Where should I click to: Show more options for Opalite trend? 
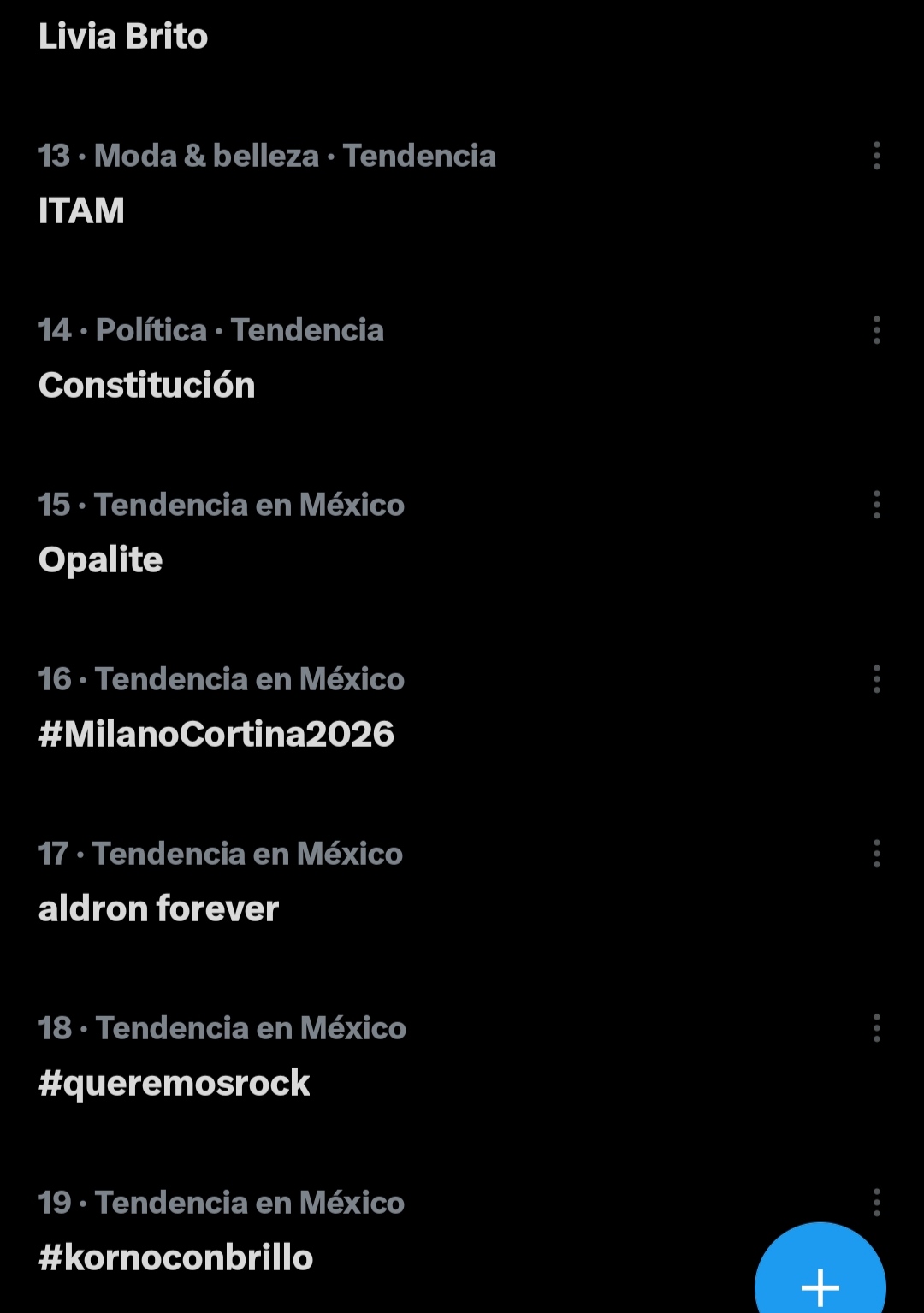[x=876, y=505]
